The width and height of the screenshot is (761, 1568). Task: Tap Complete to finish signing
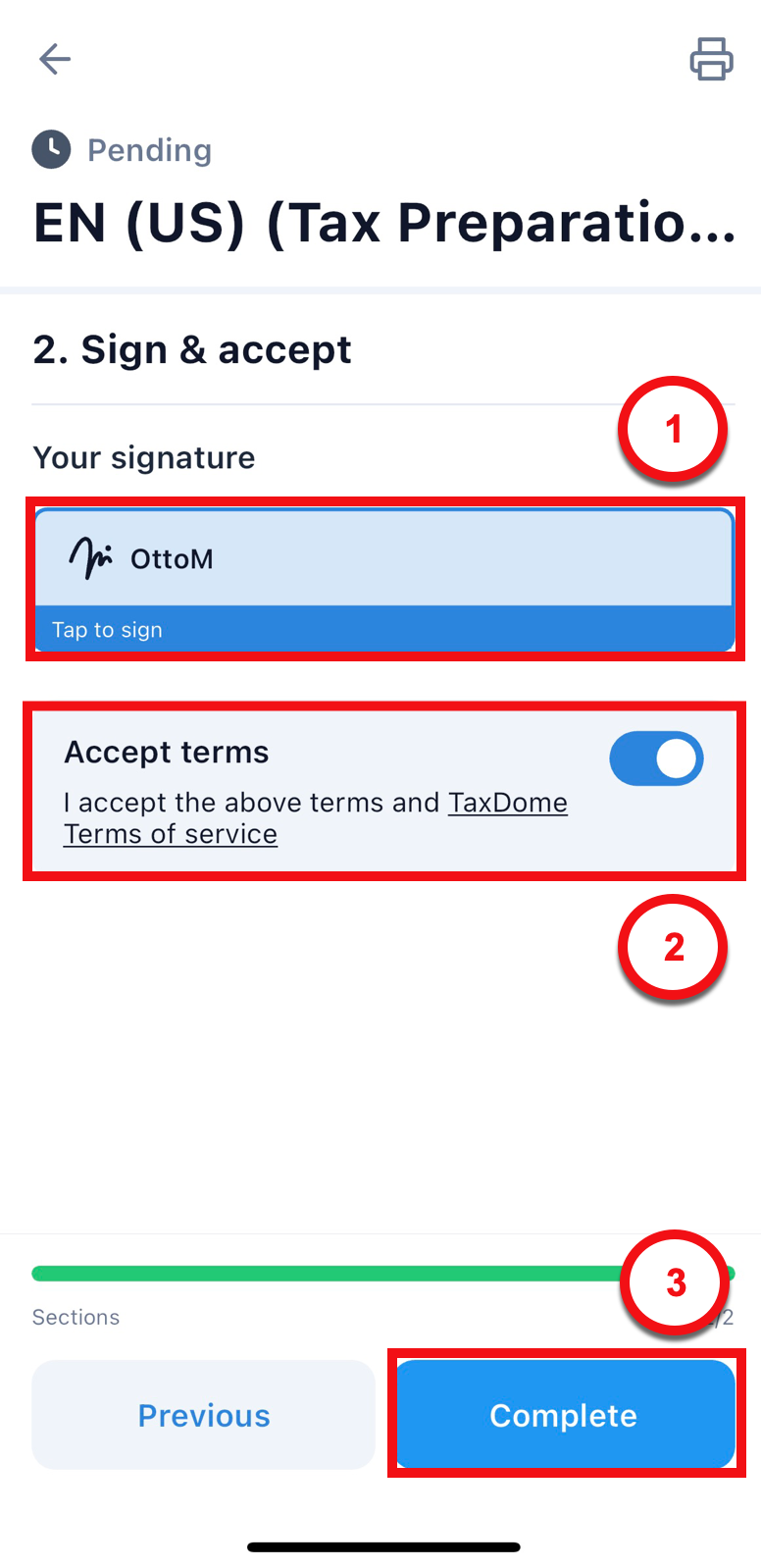565,1414
